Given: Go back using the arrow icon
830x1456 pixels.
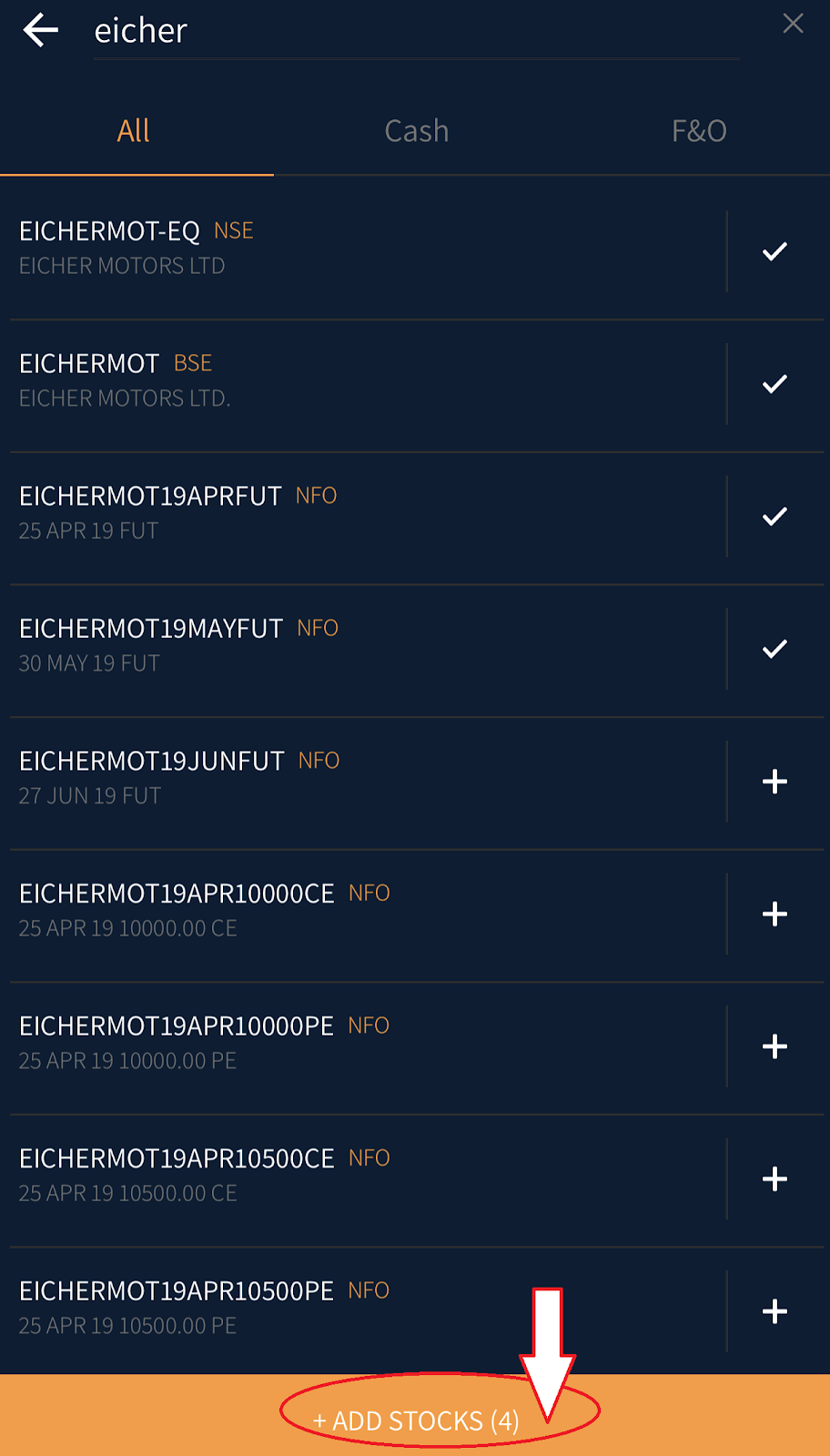Looking at the screenshot, I should pyautogui.click(x=41, y=30).
